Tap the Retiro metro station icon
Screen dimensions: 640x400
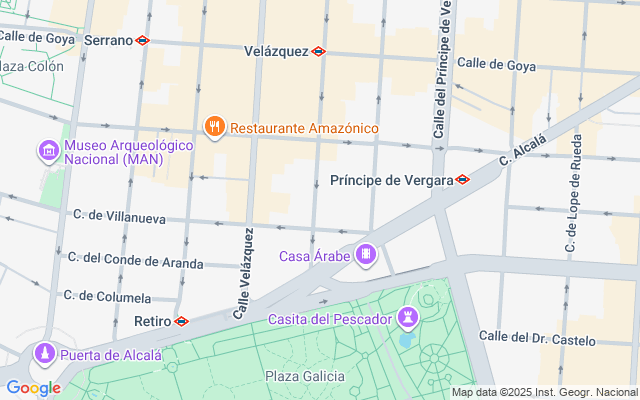tap(181, 321)
